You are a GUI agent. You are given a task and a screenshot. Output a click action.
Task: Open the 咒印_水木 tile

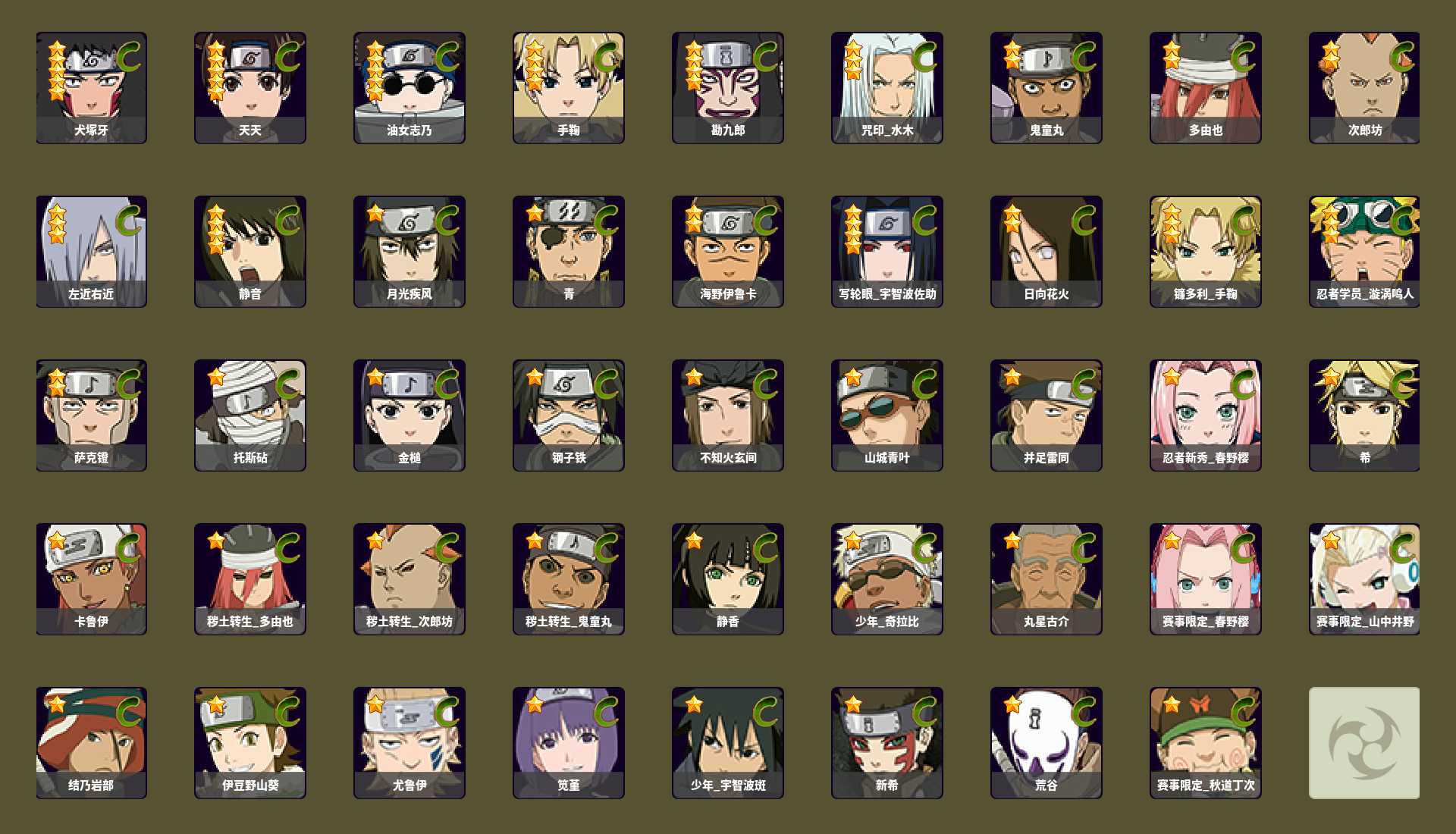pyautogui.click(x=887, y=87)
